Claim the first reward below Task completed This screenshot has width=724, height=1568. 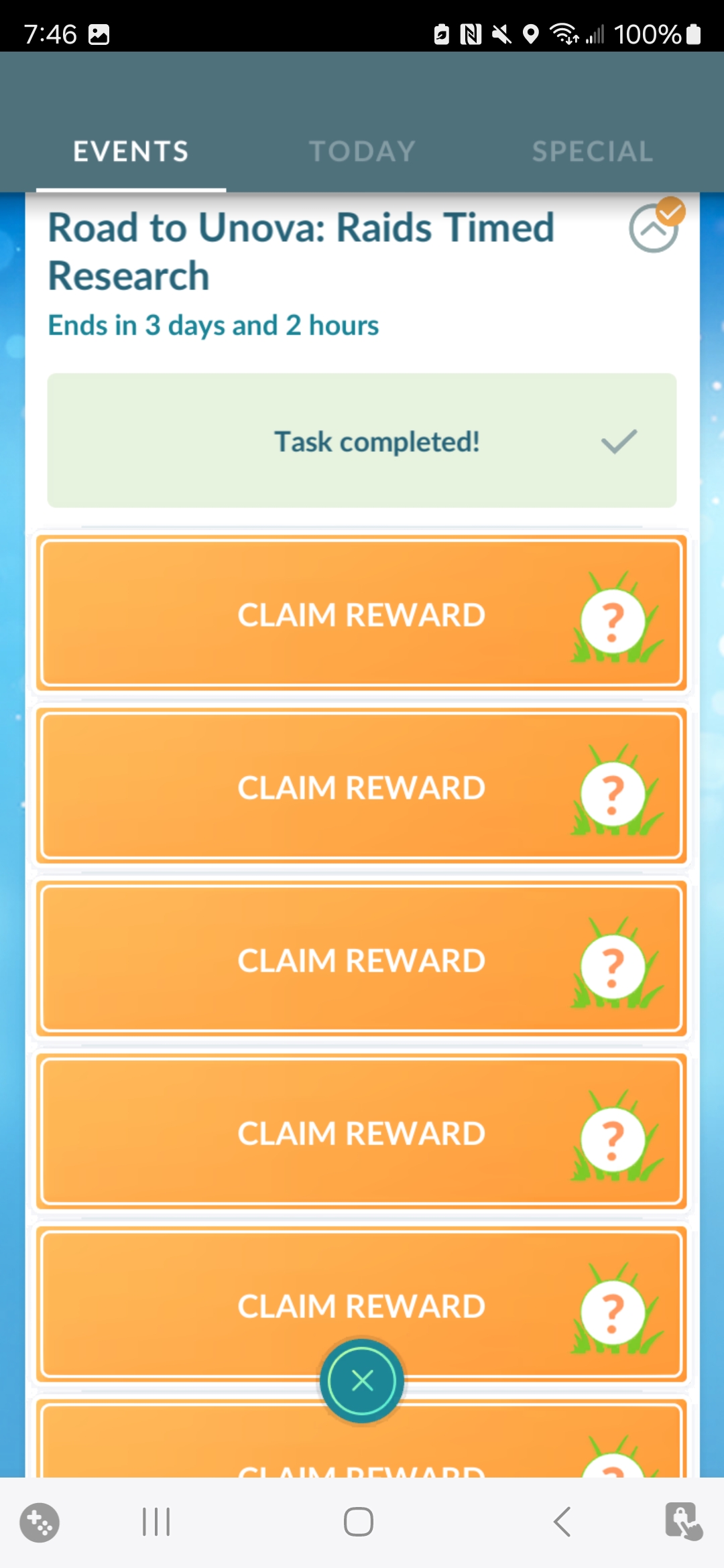pos(361,613)
